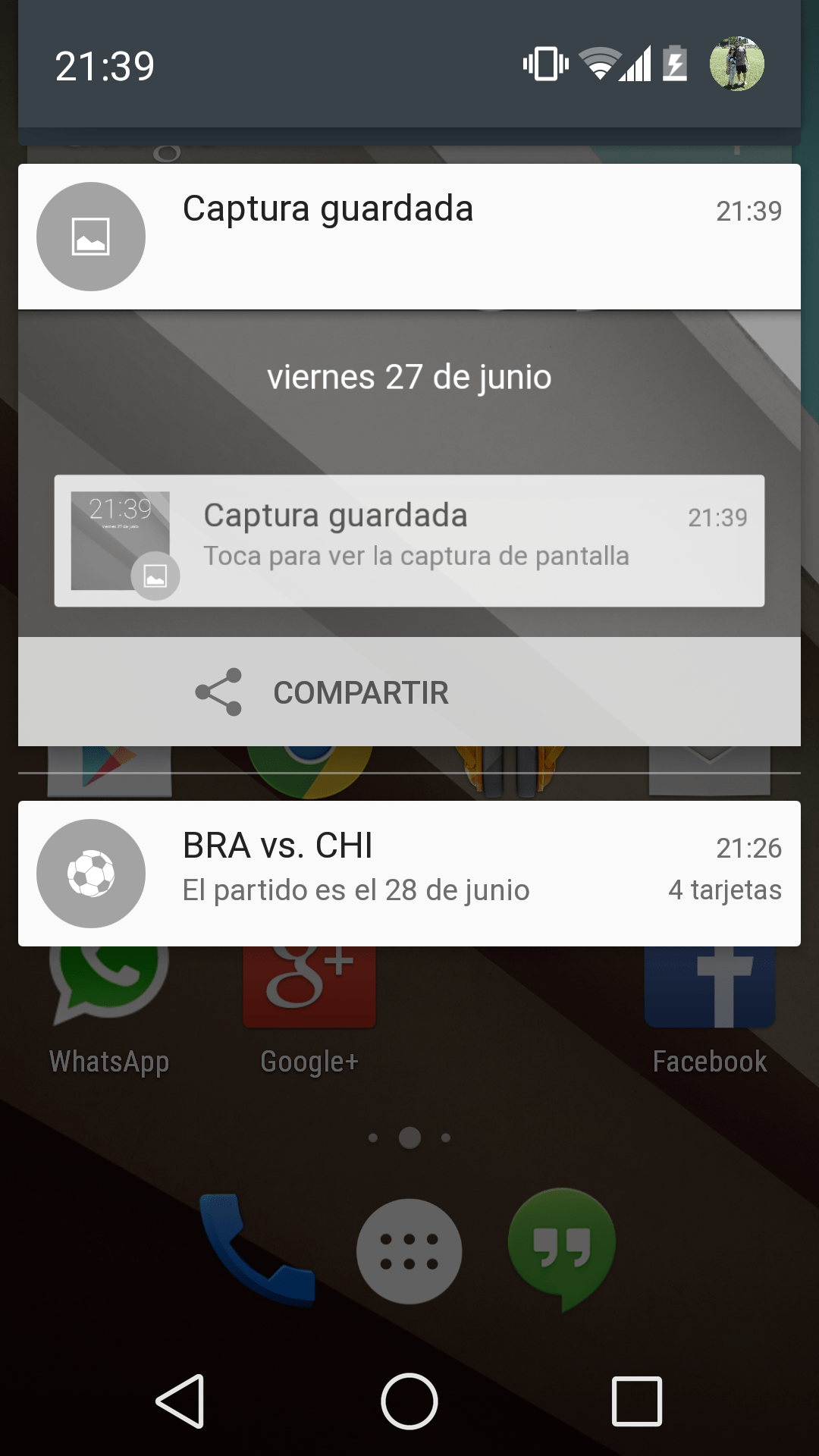
Task: Go to the home screen
Action: [409, 1401]
